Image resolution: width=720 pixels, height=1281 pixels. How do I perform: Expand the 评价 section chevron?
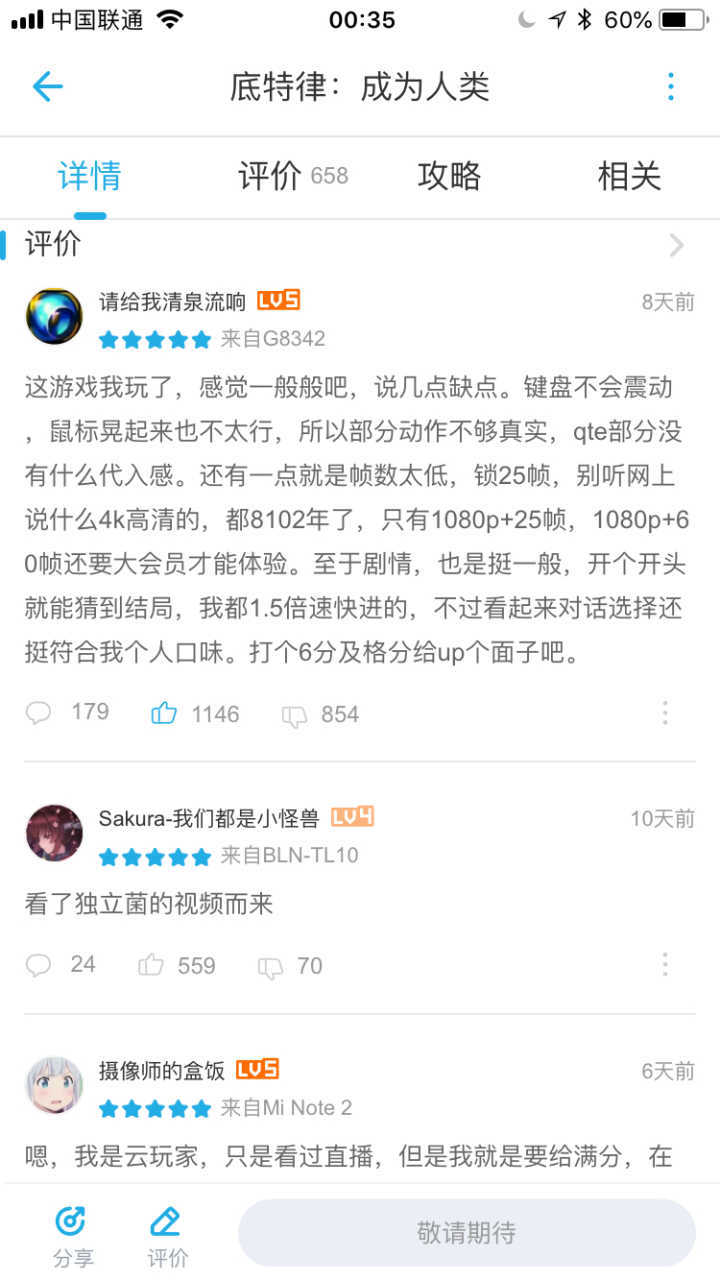pyautogui.click(x=677, y=245)
